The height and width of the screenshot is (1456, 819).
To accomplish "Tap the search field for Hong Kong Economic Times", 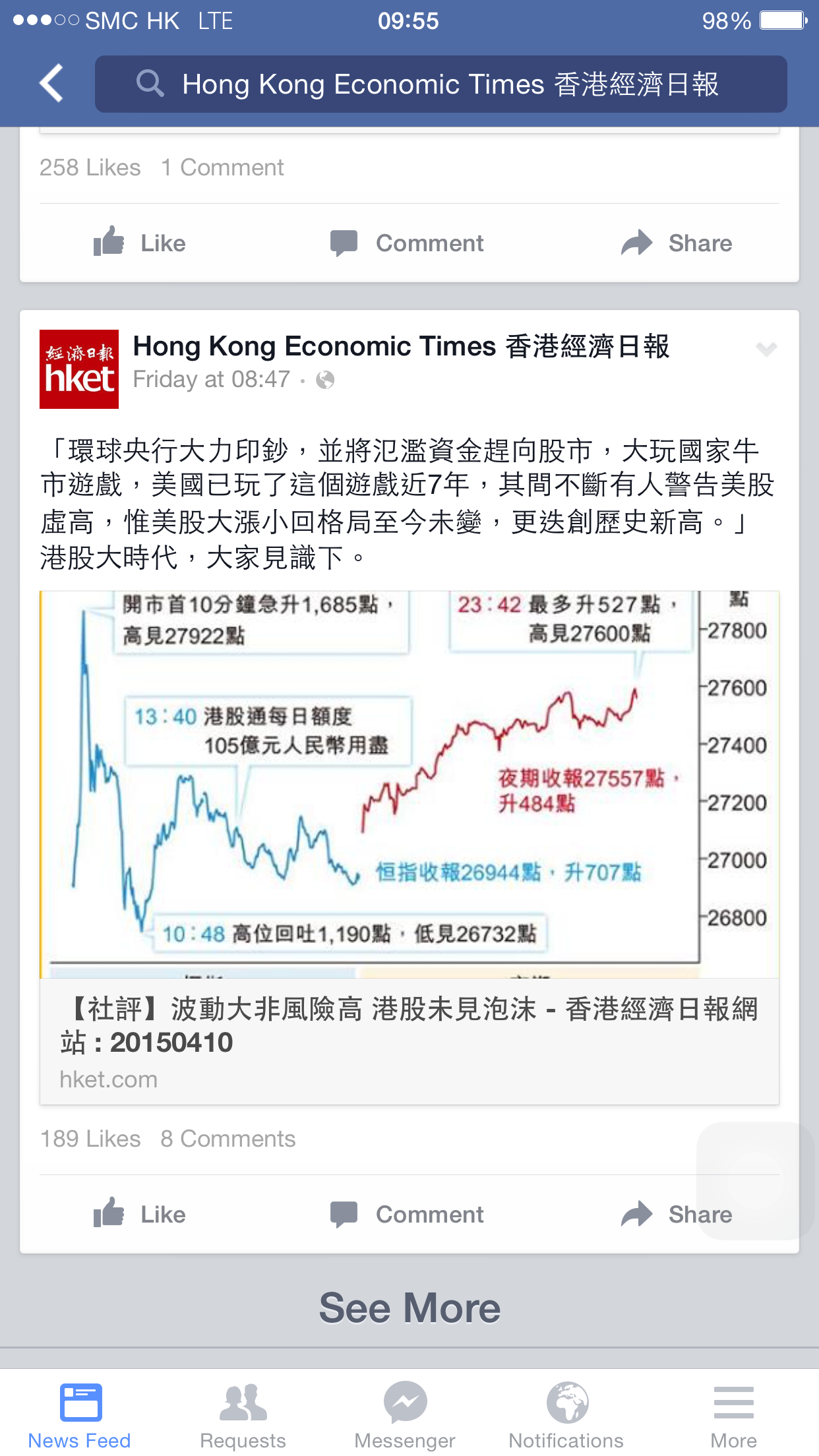I will pyautogui.click(x=440, y=84).
